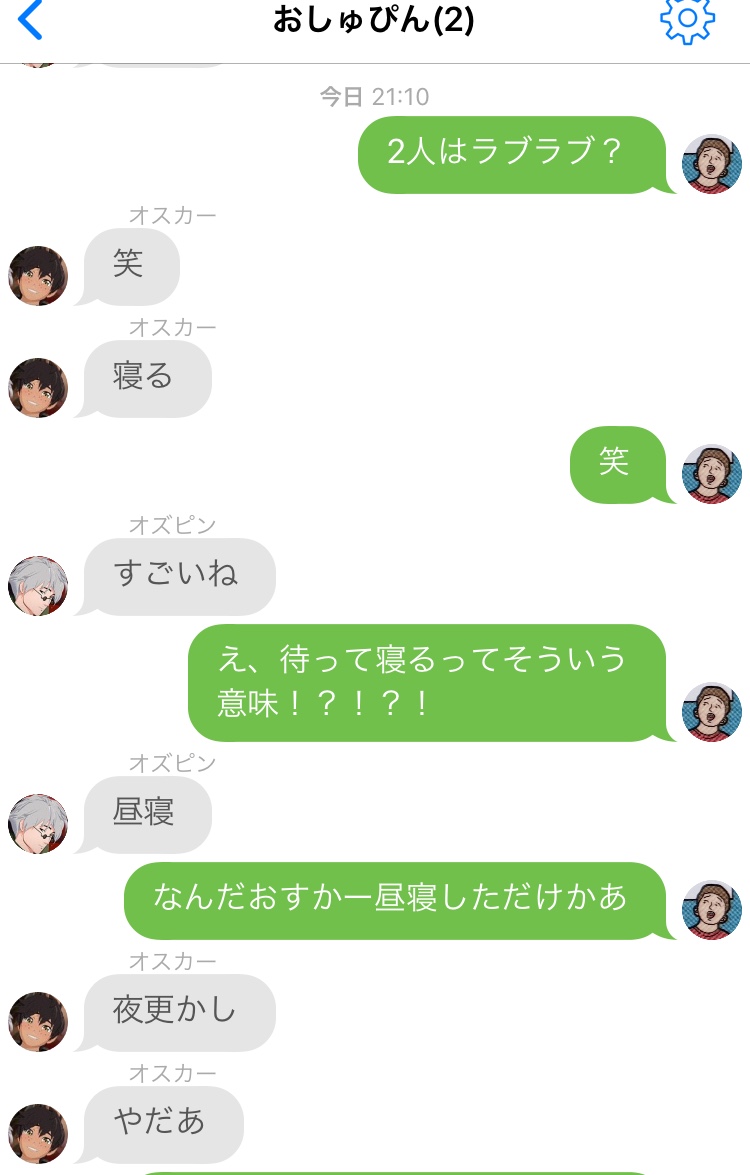View my avatar next to 2人はラブラブ?
The width and height of the screenshot is (750, 1175).
711,164
